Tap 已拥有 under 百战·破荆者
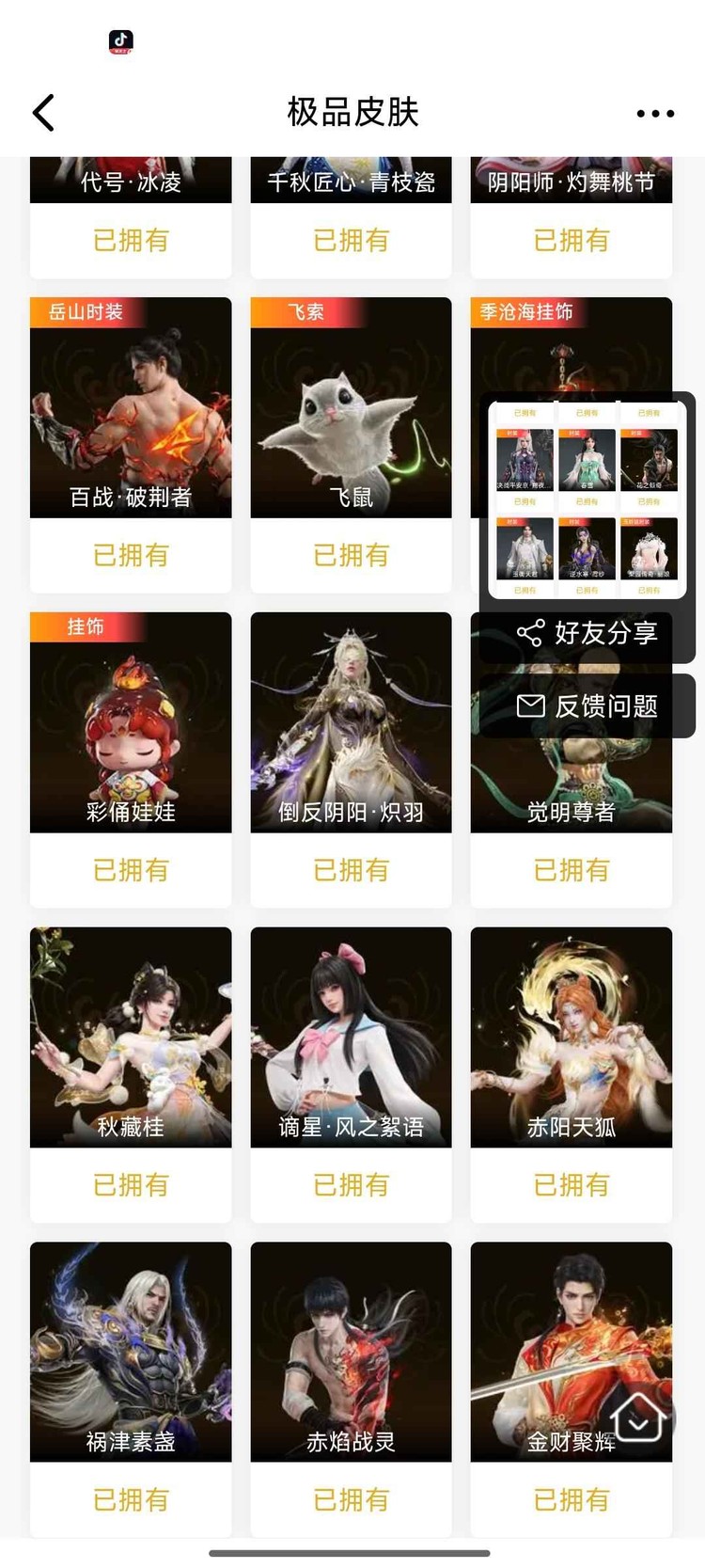705x1568 pixels. coord(130,556)
